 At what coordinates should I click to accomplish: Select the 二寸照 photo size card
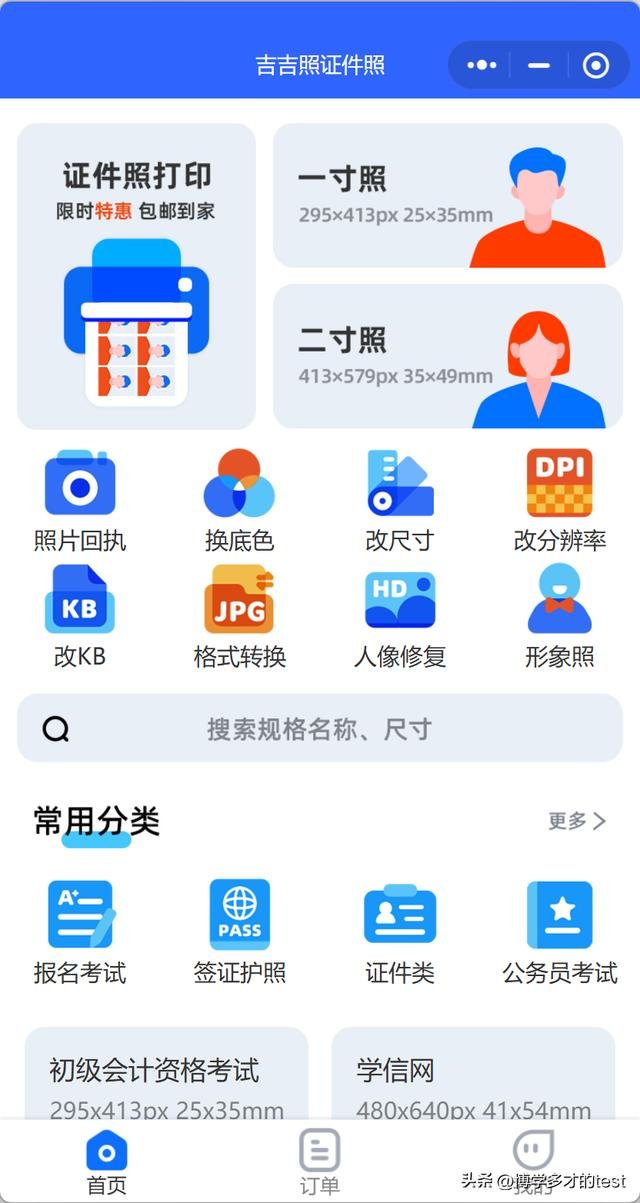click(x=447, y=356)
